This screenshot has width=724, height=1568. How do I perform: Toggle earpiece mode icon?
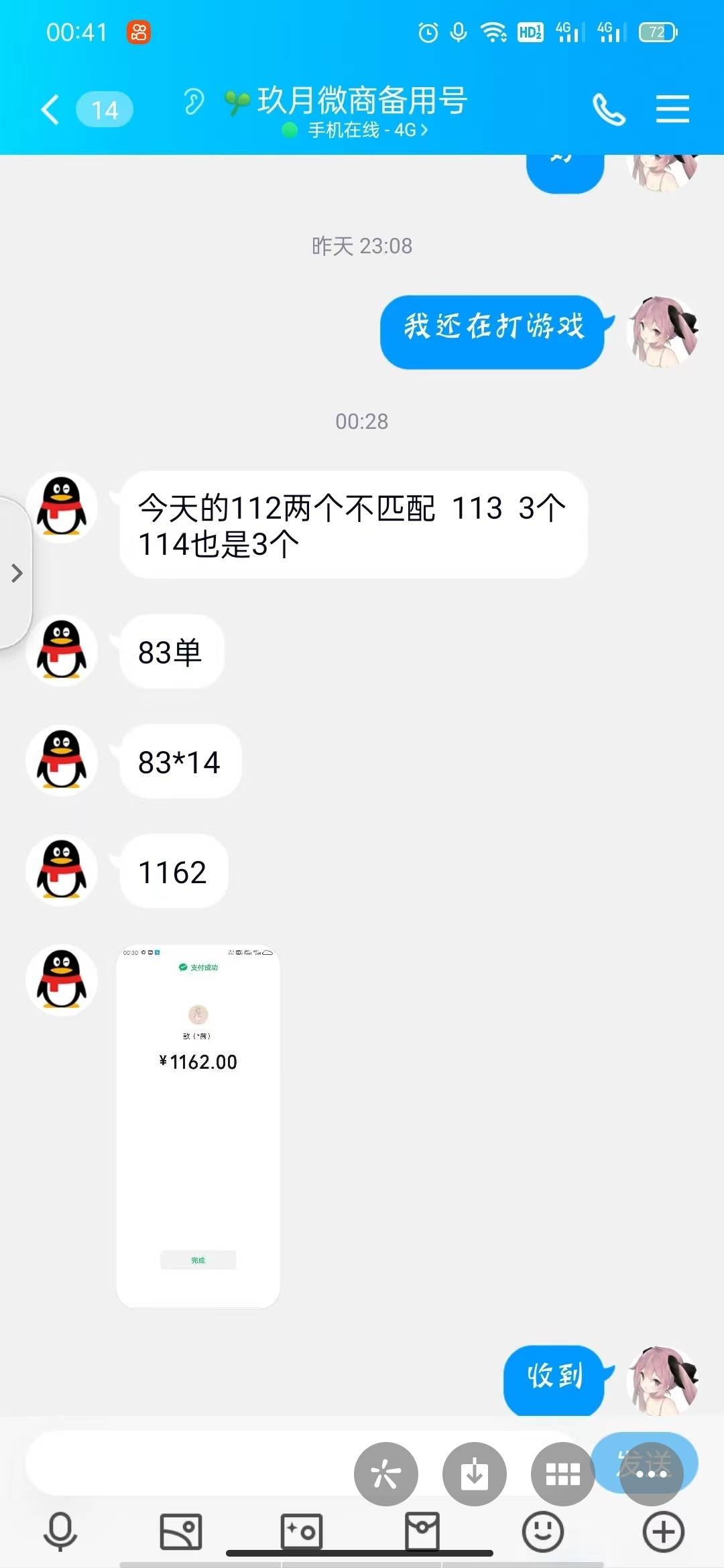point(194,103)
